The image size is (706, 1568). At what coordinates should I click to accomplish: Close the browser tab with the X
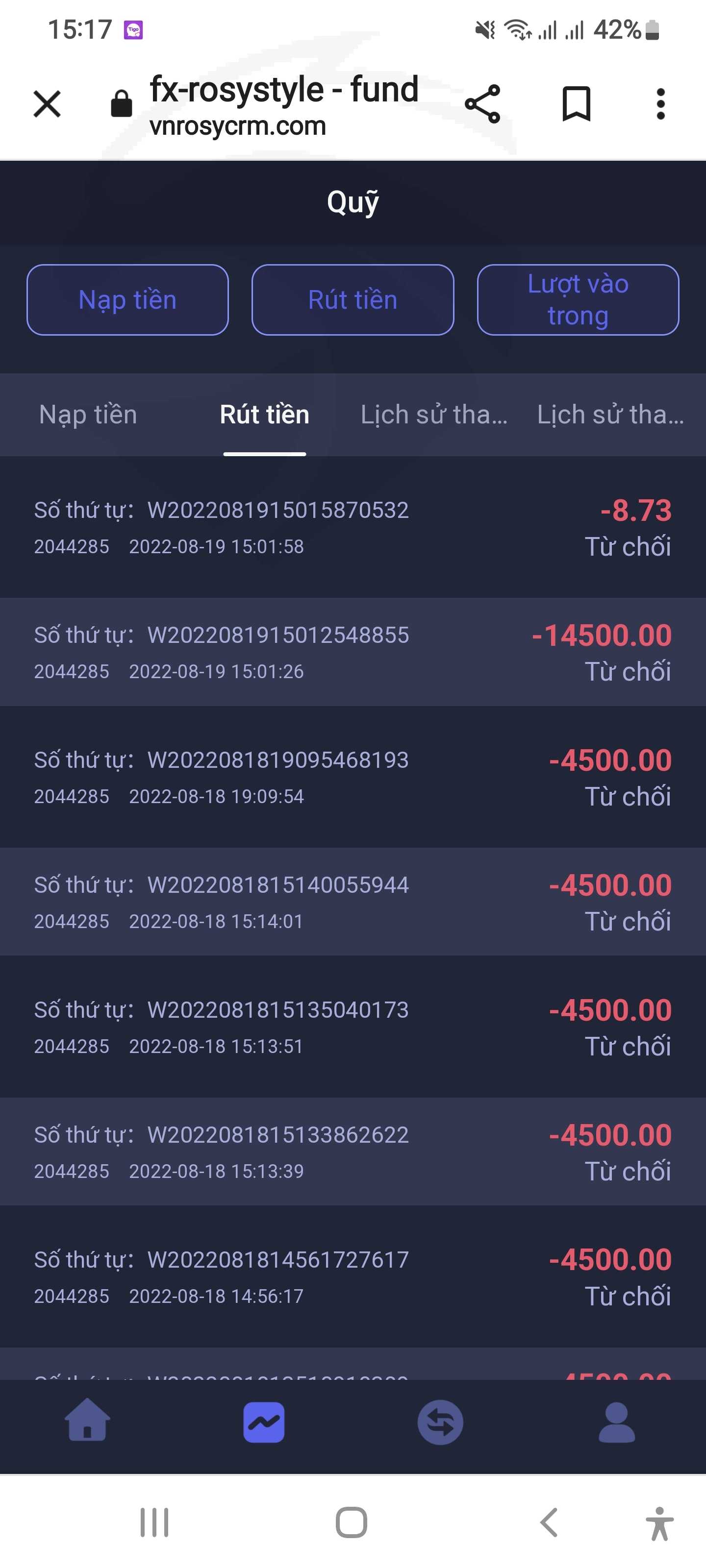coord(47,104)
